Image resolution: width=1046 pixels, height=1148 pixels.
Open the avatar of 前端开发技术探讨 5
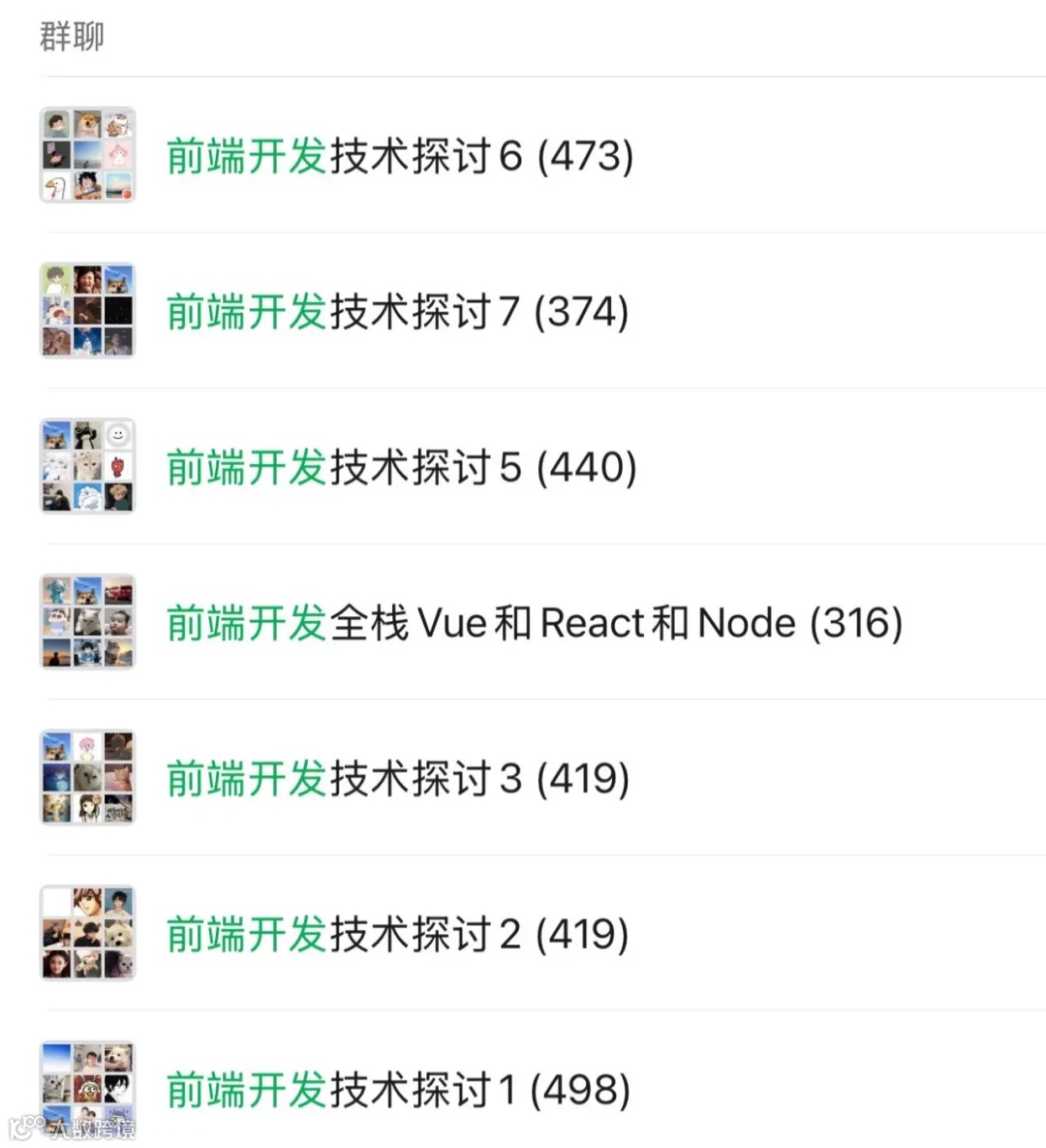(x=87, y=465)
